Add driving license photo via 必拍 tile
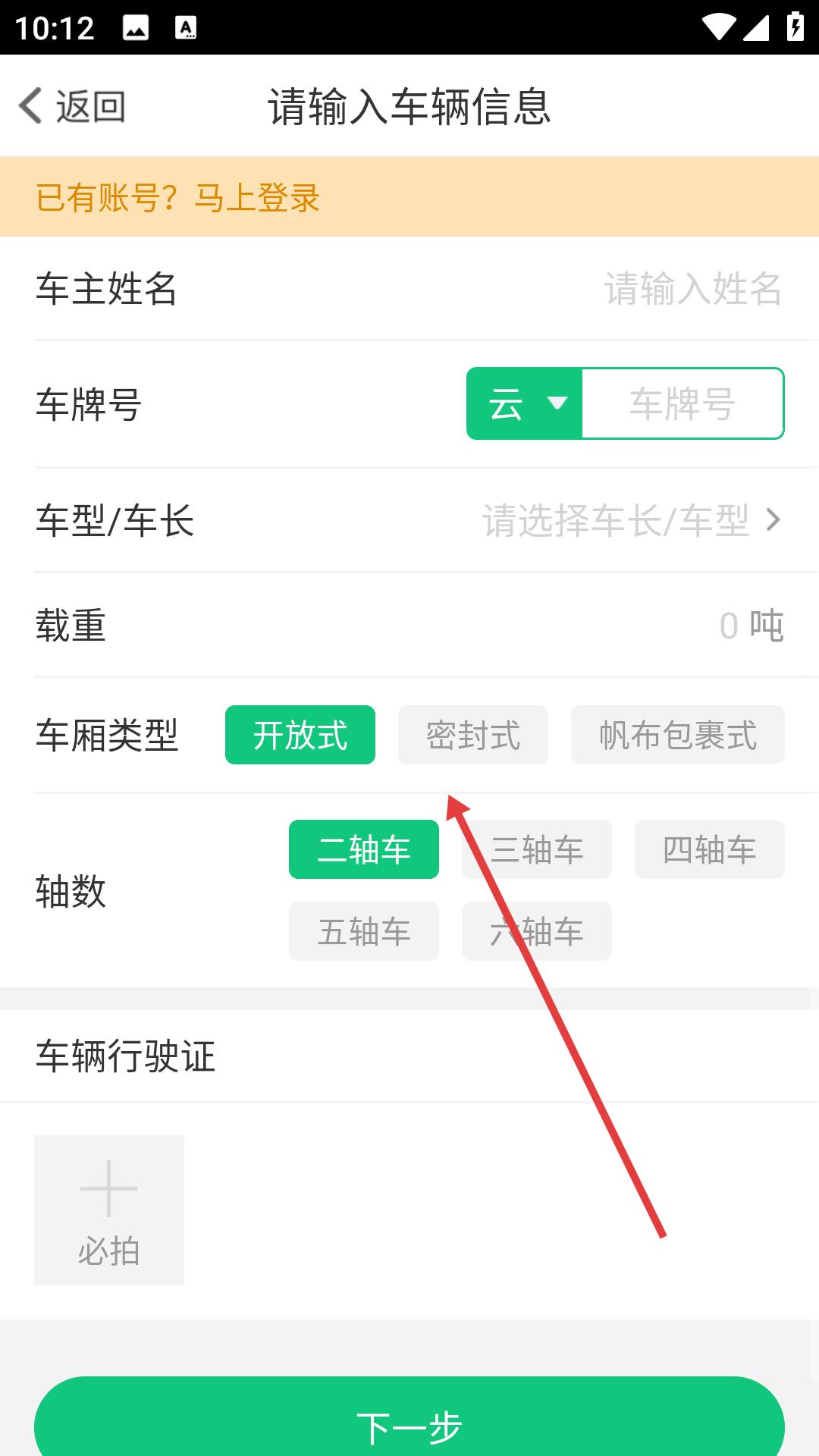Image resolution: width=819 pixels, height=1456 pixels. point(109,1210)
